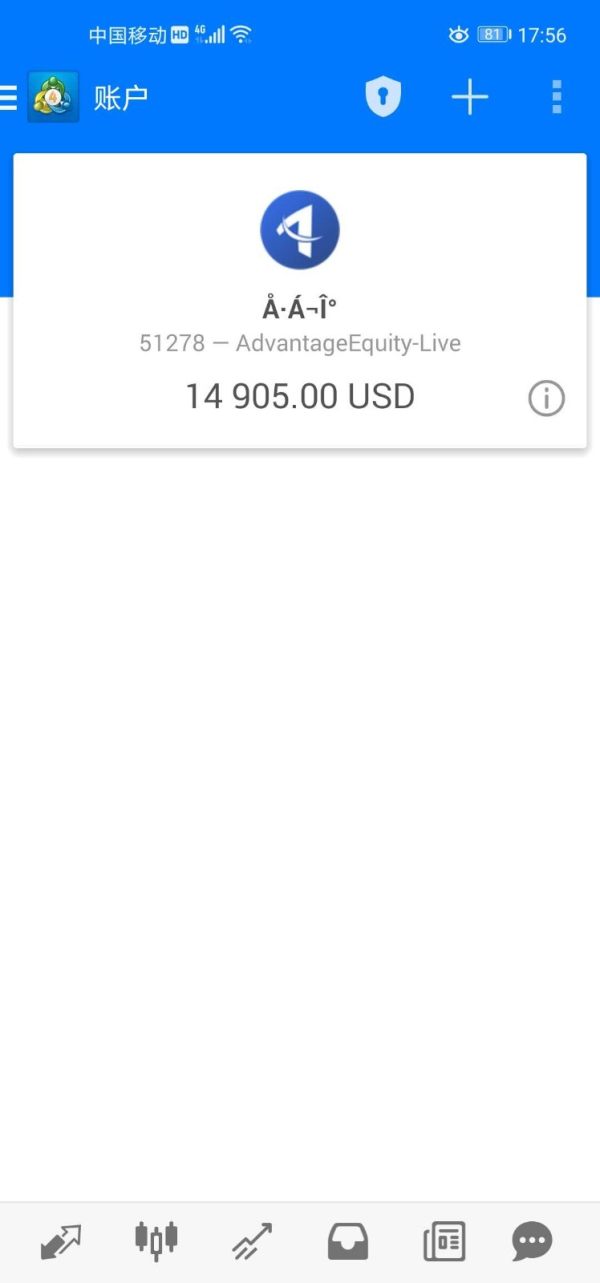Viewport: 600px width, 1283px height.
Task: Switch to the candlestick Chart tab
Action: point(156,1240)
